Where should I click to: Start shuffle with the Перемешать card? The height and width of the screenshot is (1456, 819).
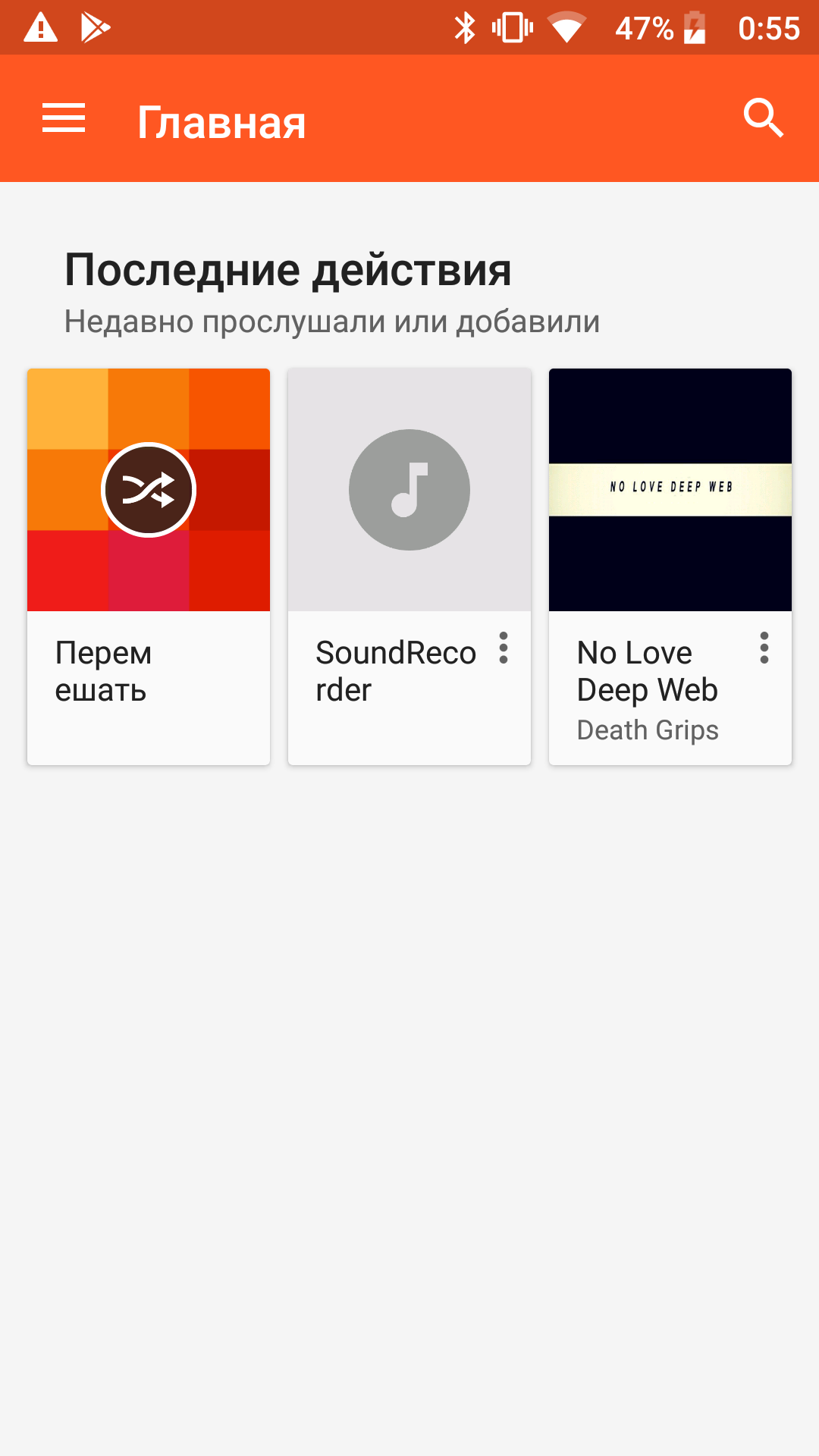coord(149,490)
